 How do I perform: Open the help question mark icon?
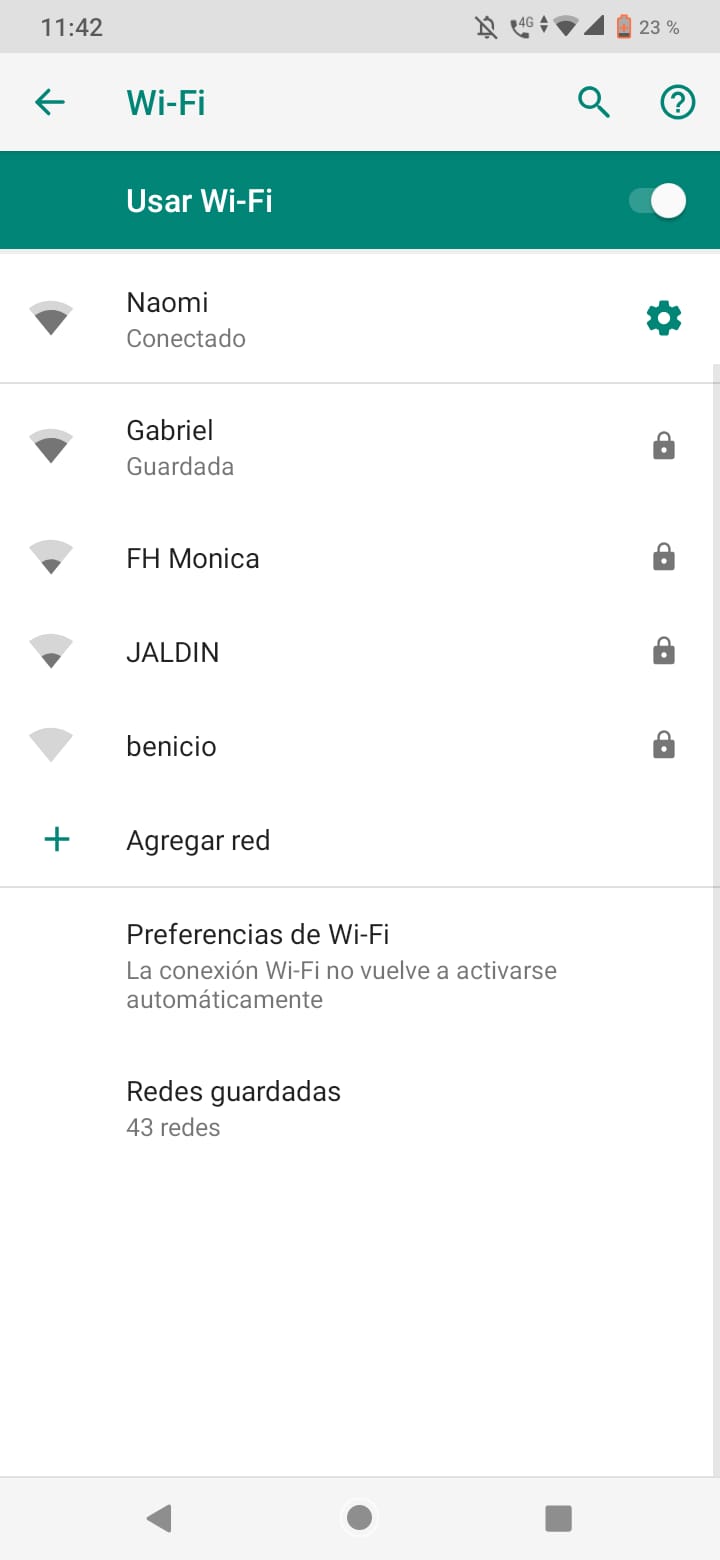pyautogui.click(x=678, y=102)
